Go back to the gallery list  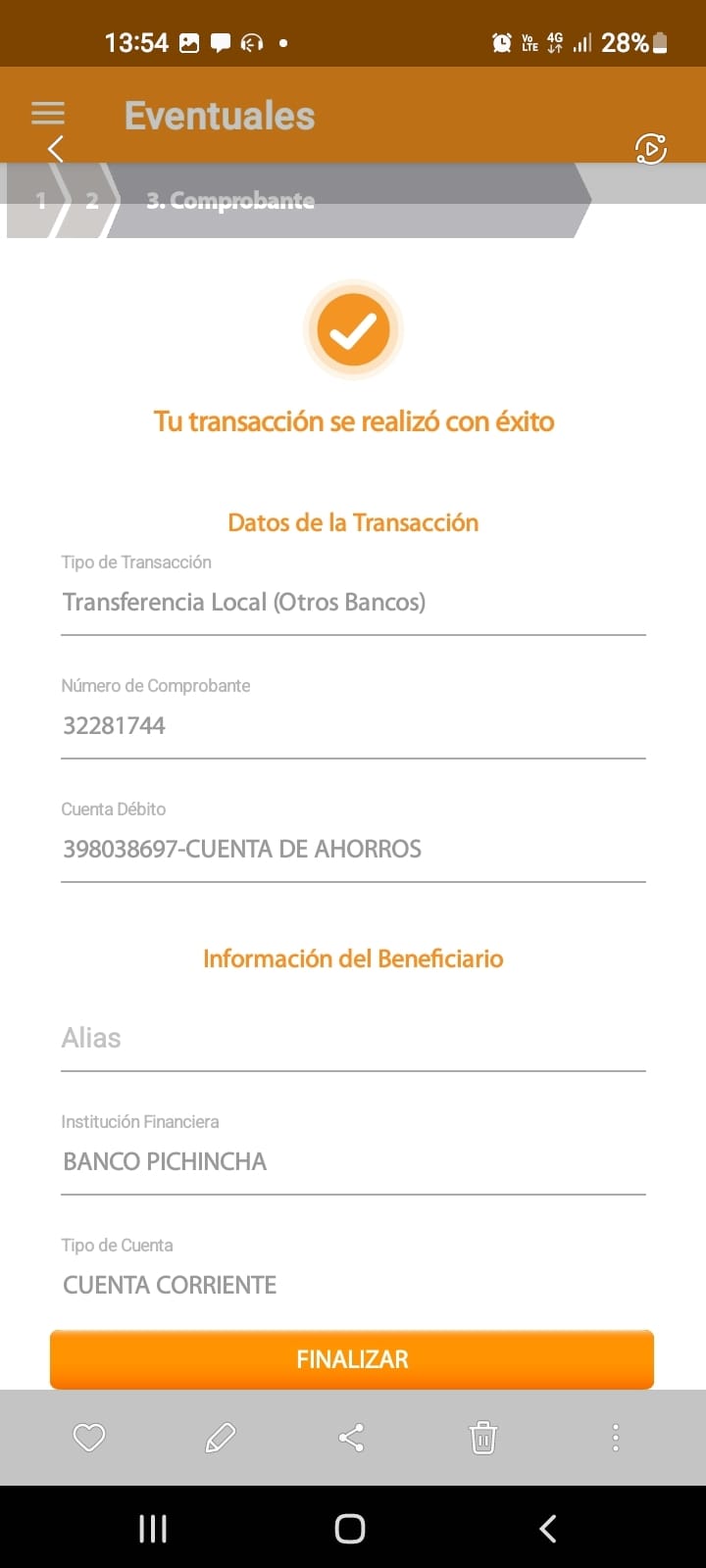pos(56,149)
